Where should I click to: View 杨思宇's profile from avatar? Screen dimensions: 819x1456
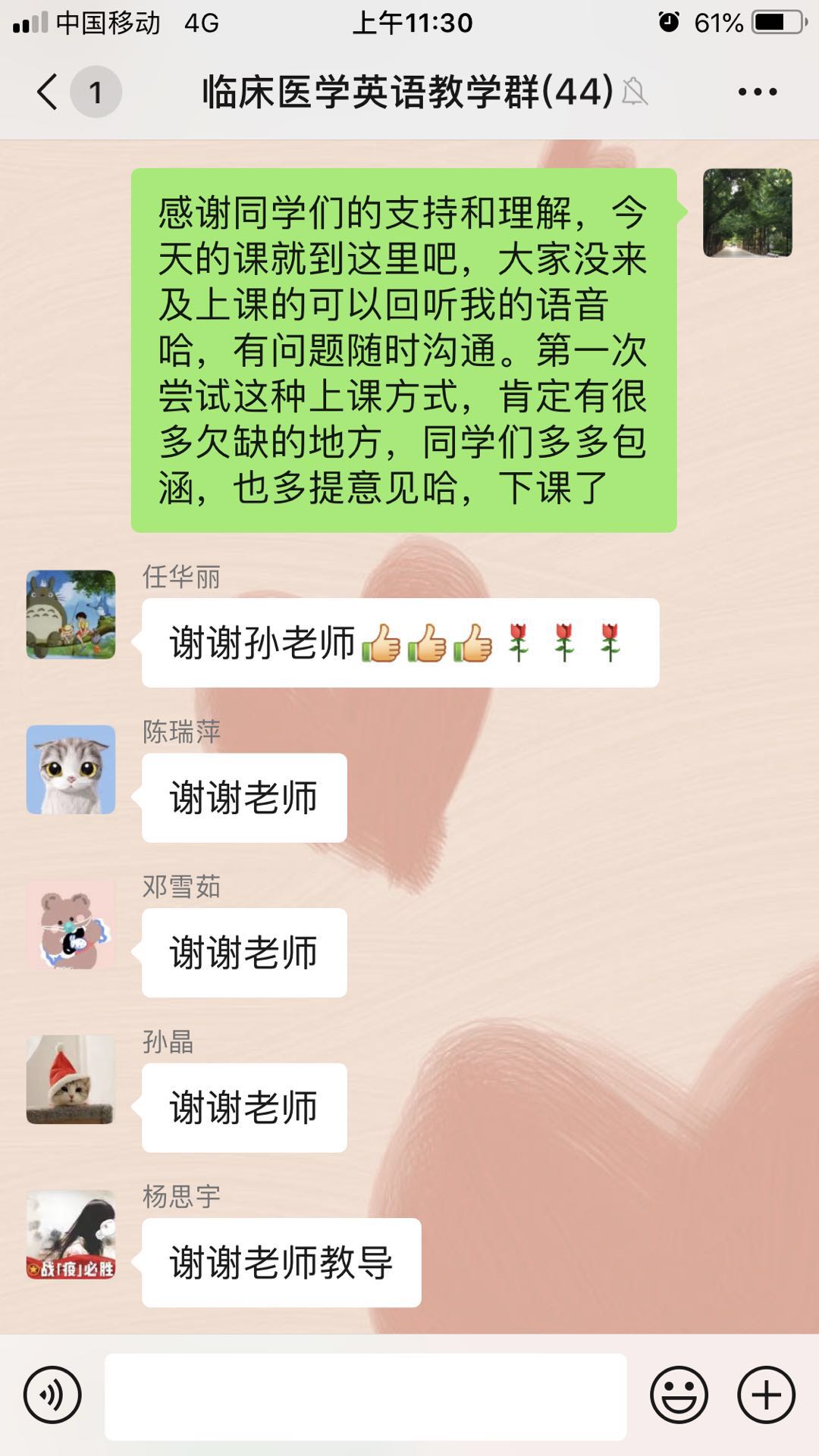tap(71, 1235)
